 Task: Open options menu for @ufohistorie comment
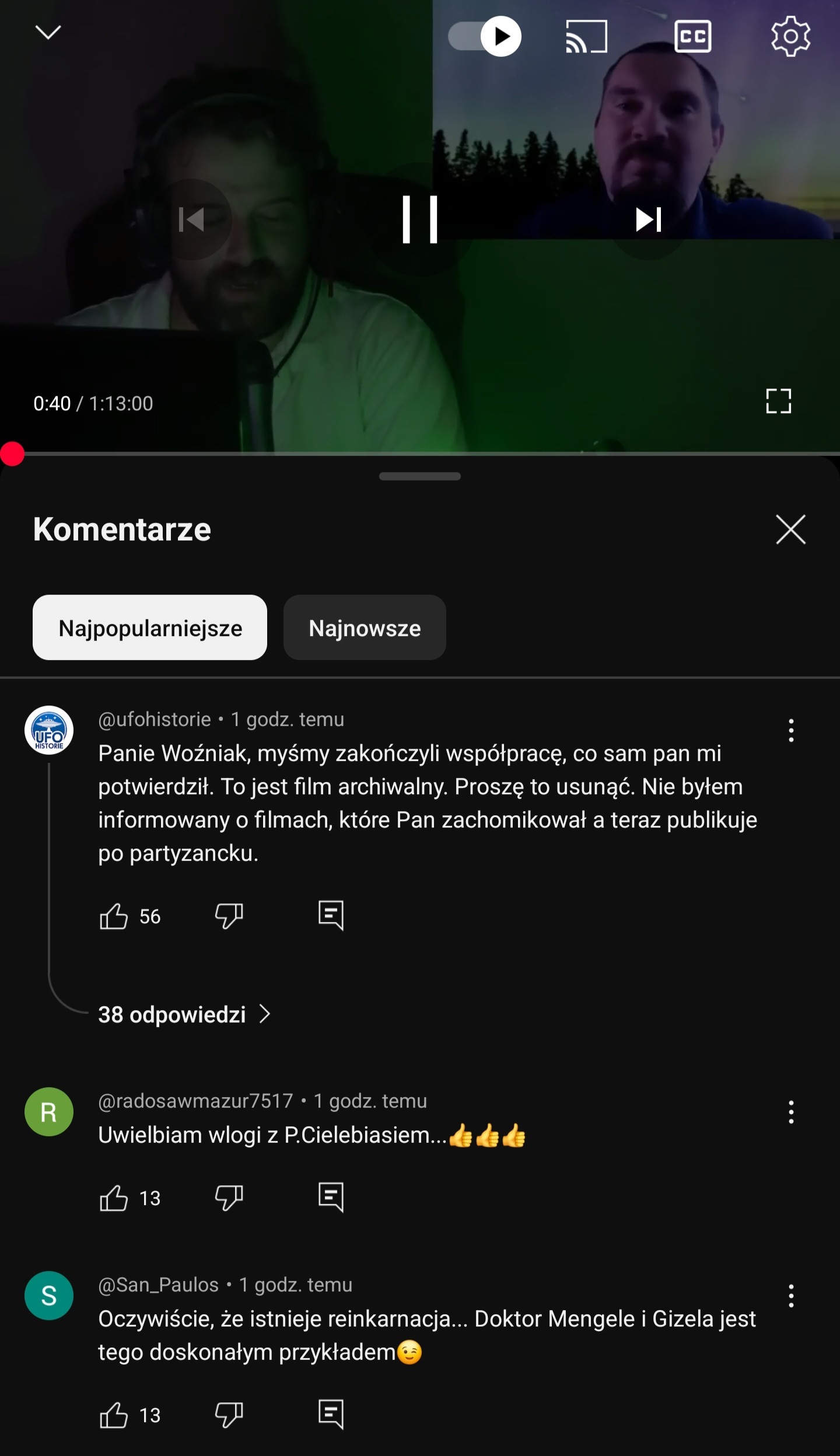(791, 731)
